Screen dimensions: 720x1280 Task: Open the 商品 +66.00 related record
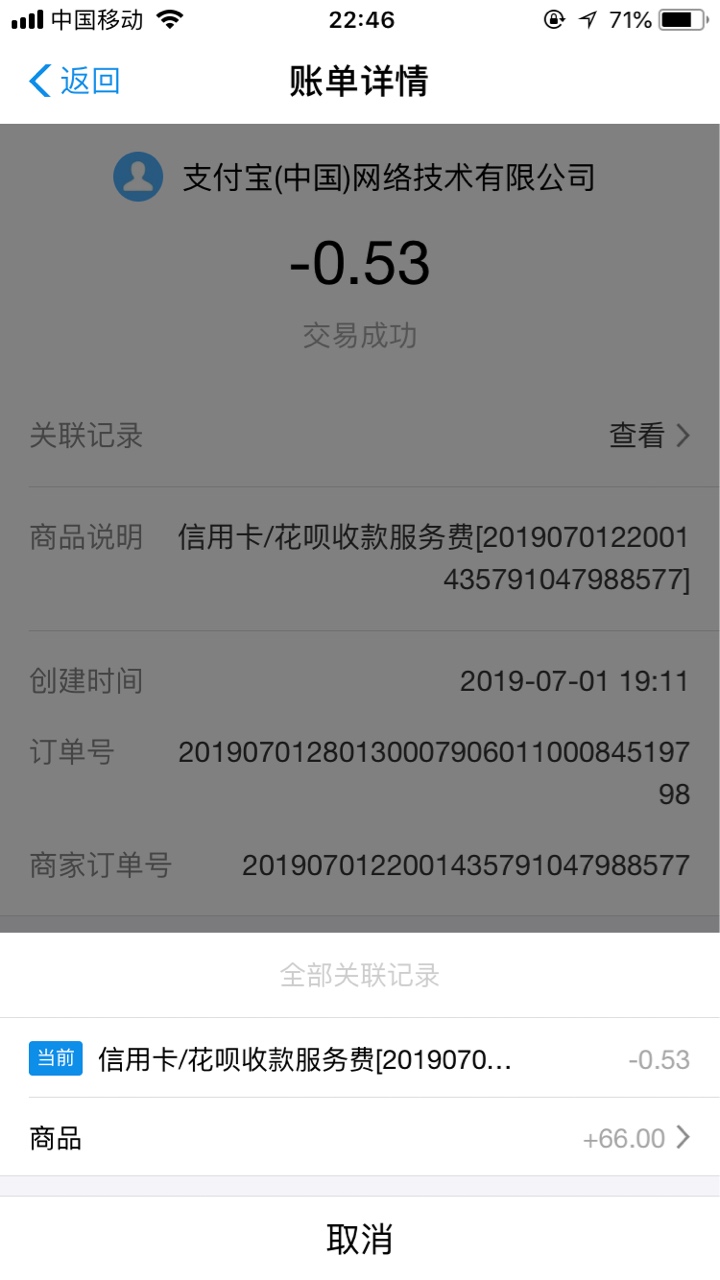360,1138
